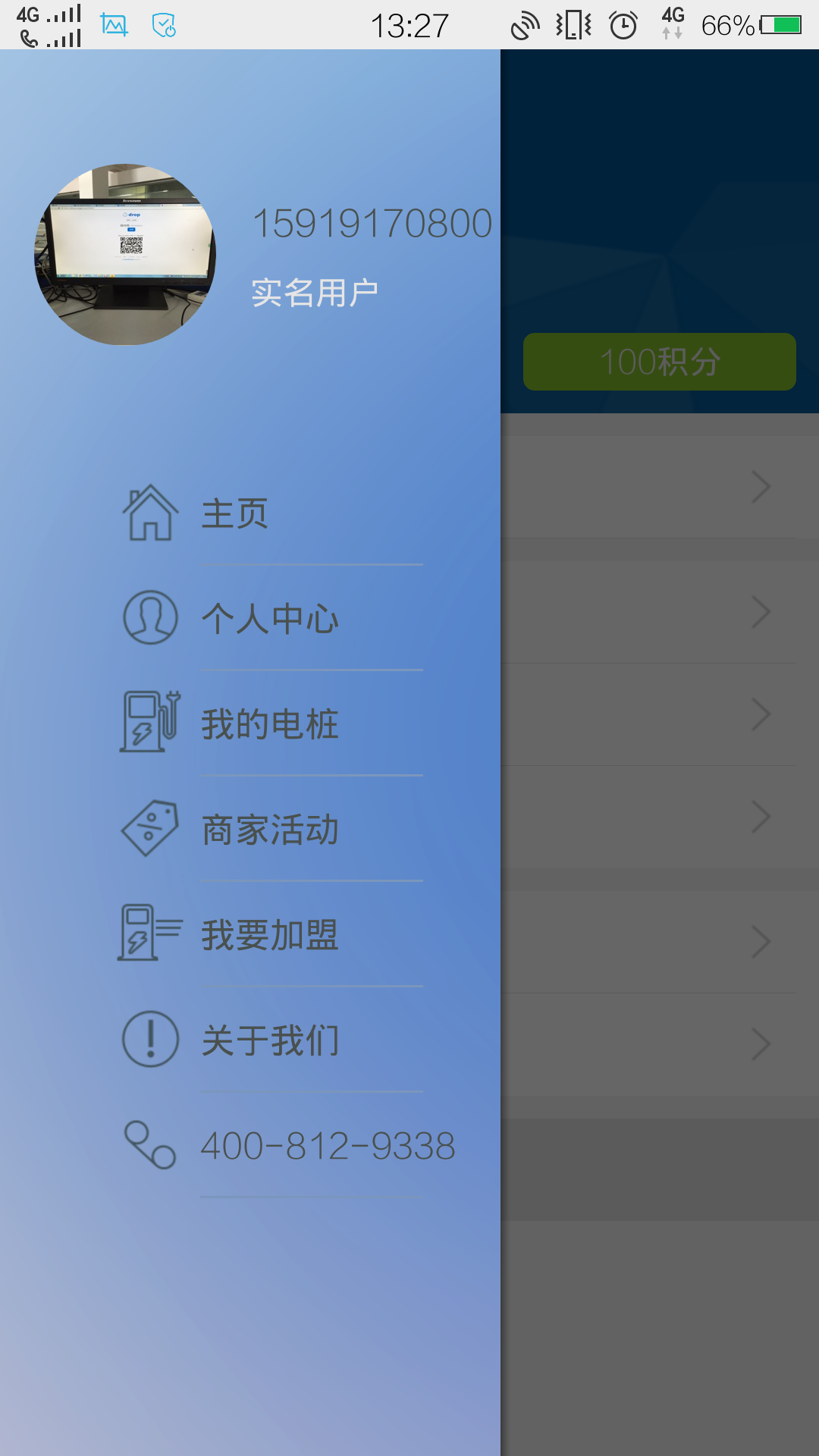The image size is (819, 1456).
Task: Open 主页 from the sidebar menu
Action: pos(234,513)
